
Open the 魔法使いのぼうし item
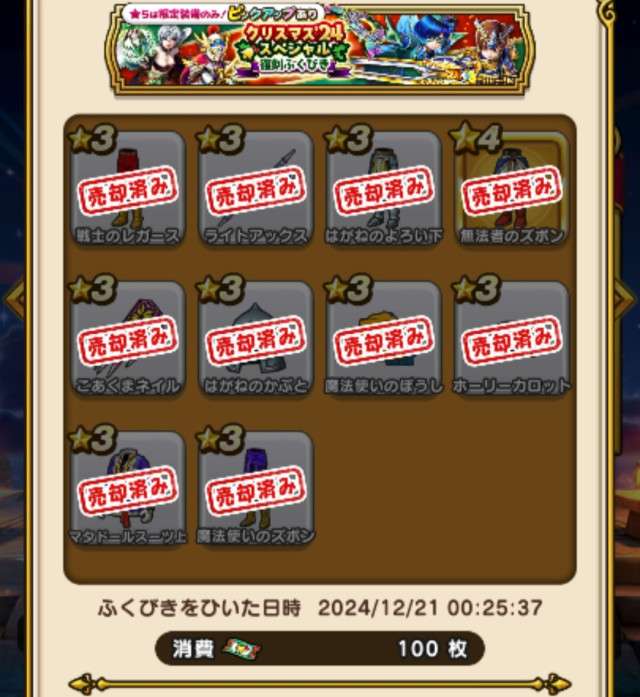tap(383, 340)
